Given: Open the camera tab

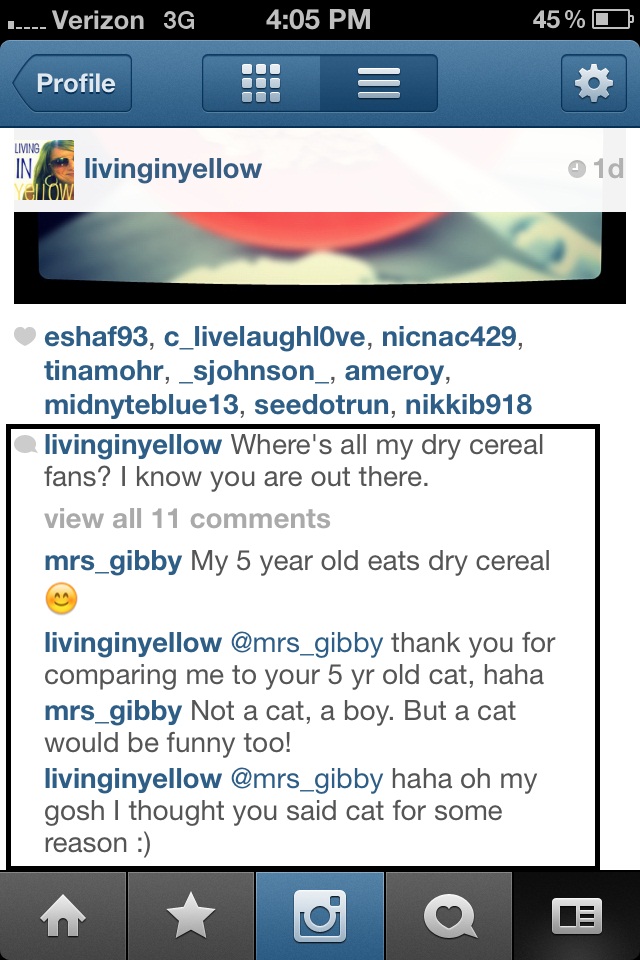Looking at the screenshot, I should point(320,917).
